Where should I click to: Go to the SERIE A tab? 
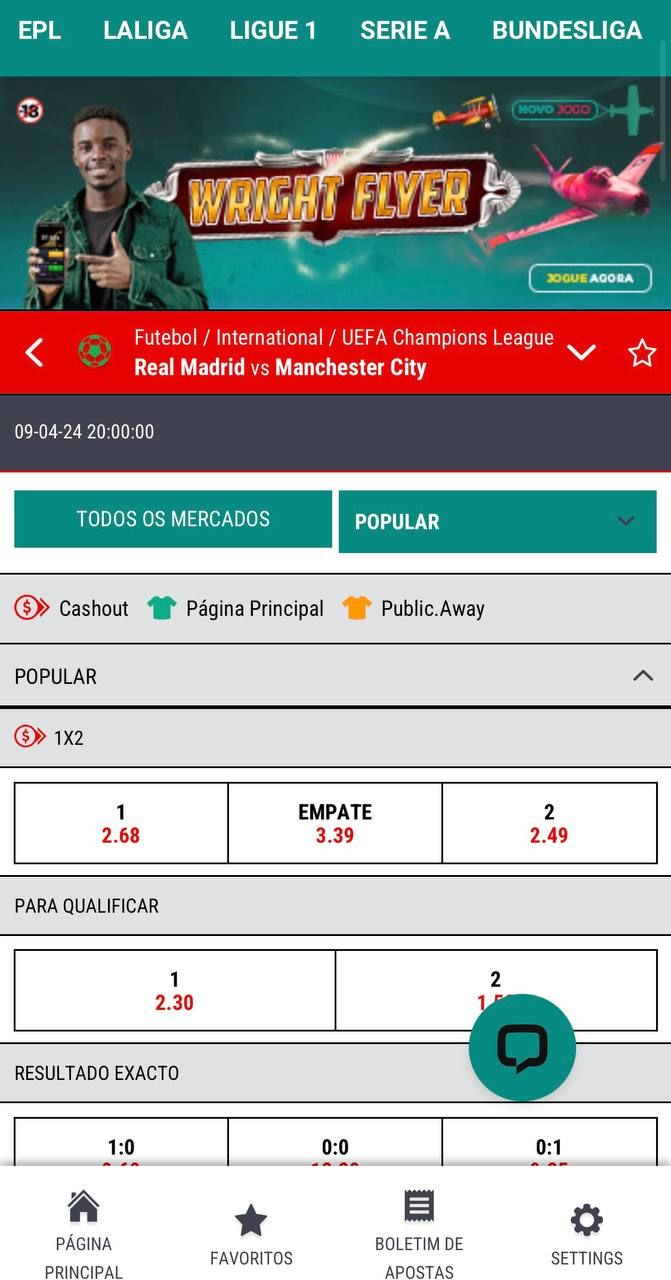[x=405, y=31]
